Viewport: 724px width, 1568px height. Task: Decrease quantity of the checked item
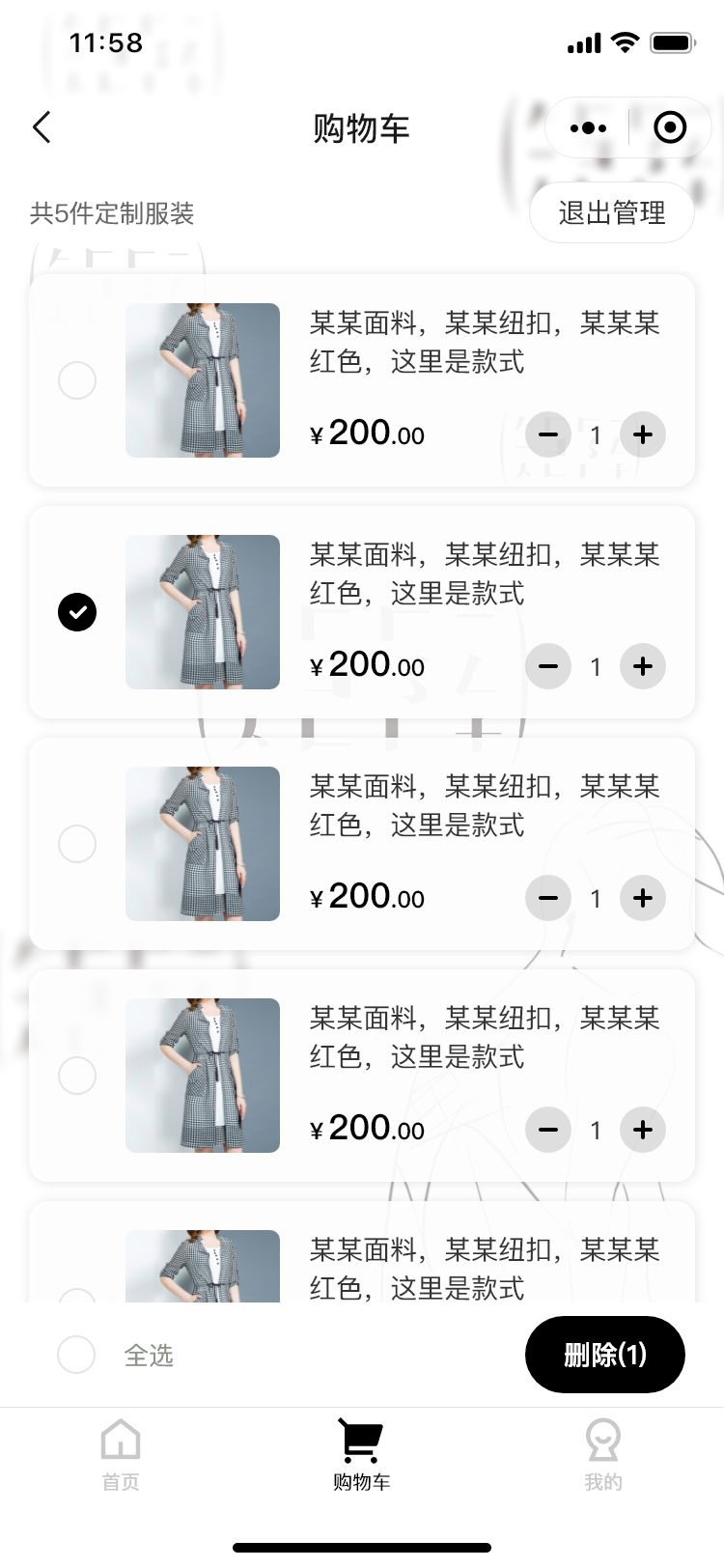click(548, 666)
